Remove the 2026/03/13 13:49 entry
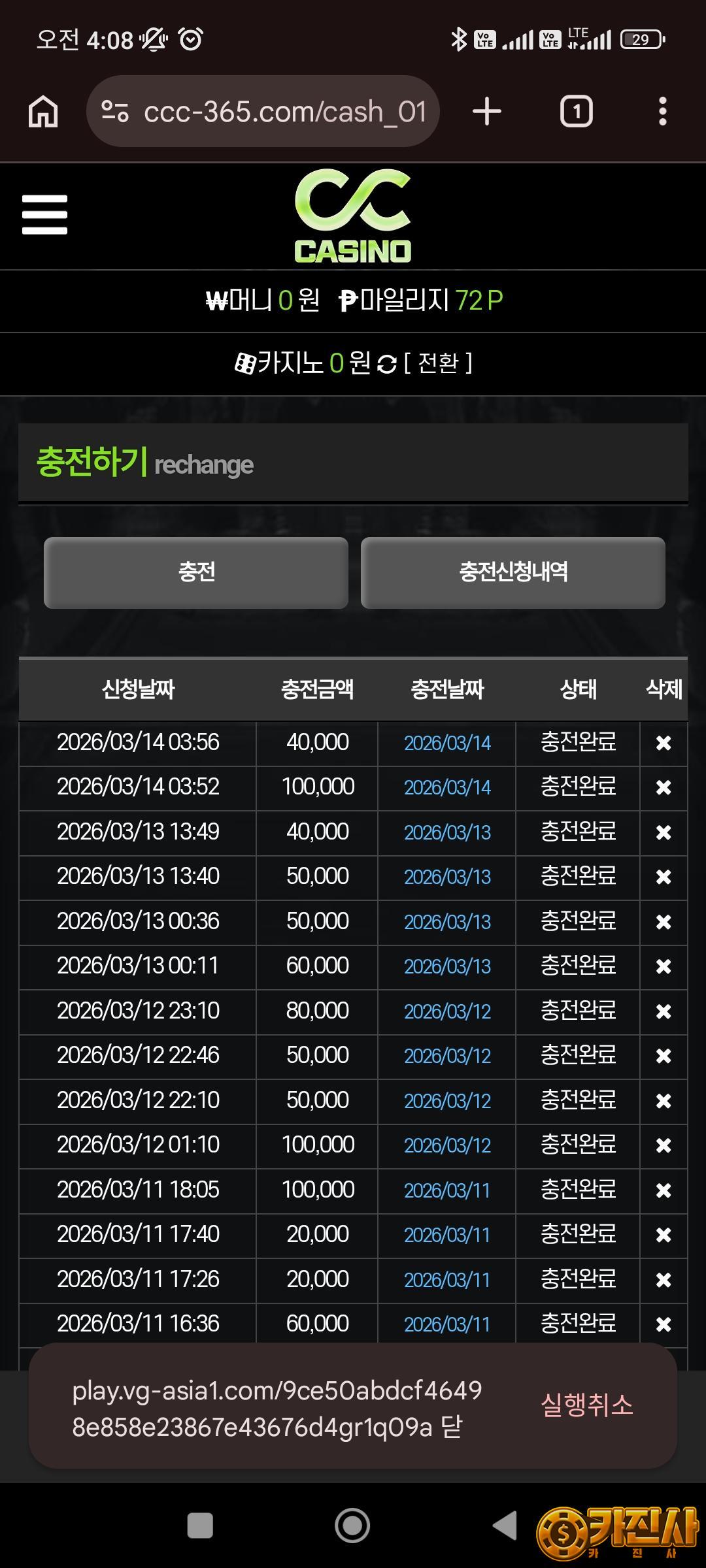Image resolution: width=706 pixels, height=1568 pixels. click(x=664, y=832)
